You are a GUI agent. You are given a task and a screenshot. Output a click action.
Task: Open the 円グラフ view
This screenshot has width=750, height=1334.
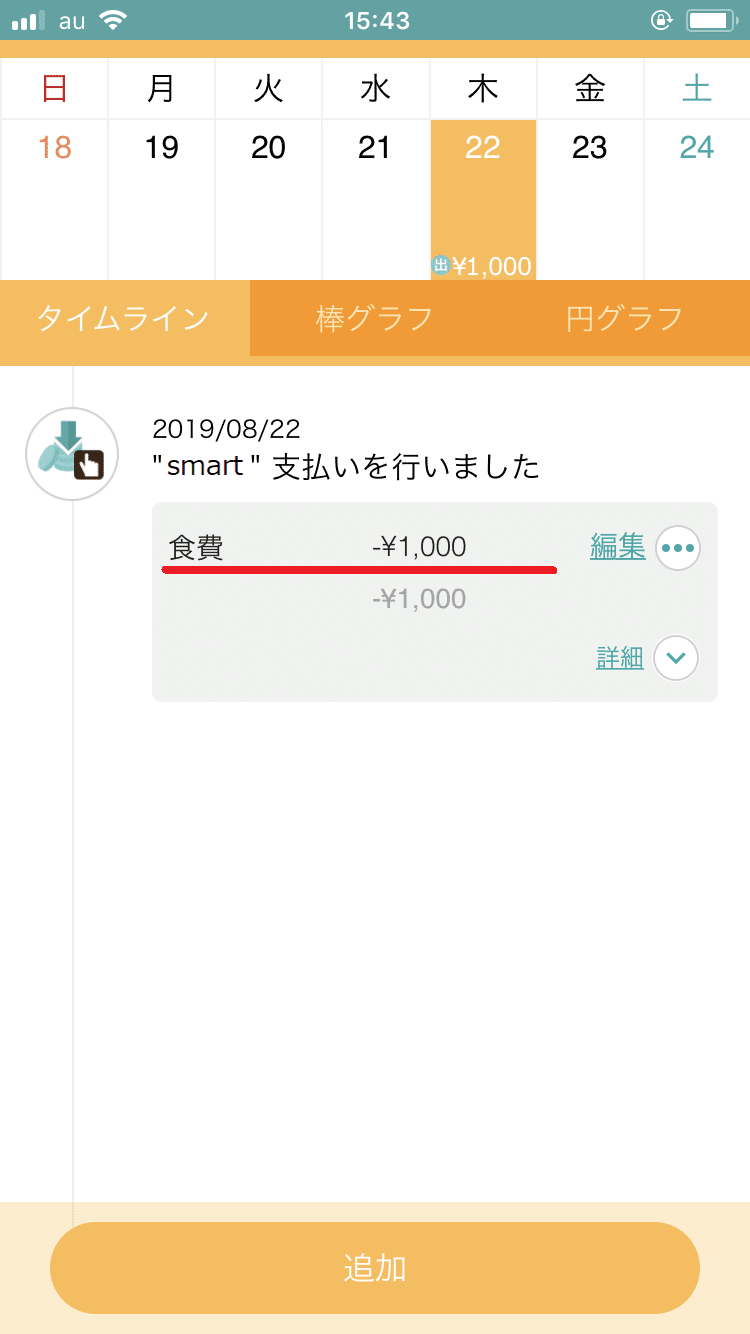pyautogui.click(x=622, y=317)
